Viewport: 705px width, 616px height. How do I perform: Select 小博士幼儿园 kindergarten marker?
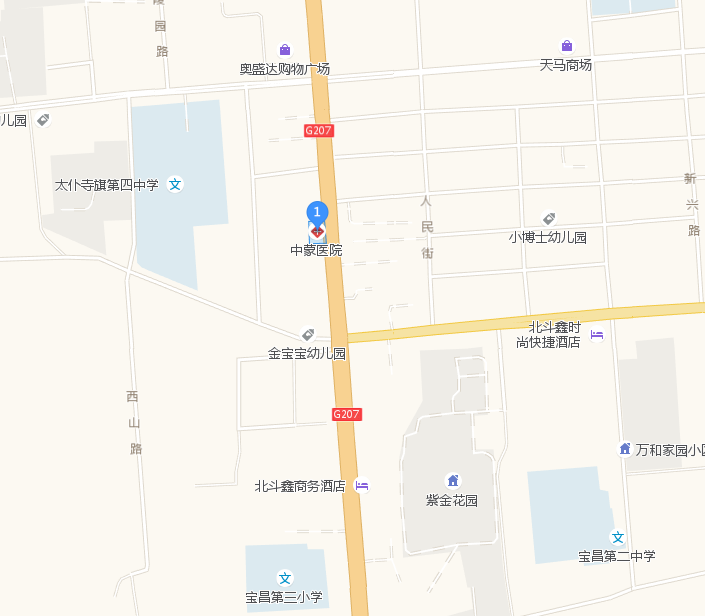[x=548, y=219]
